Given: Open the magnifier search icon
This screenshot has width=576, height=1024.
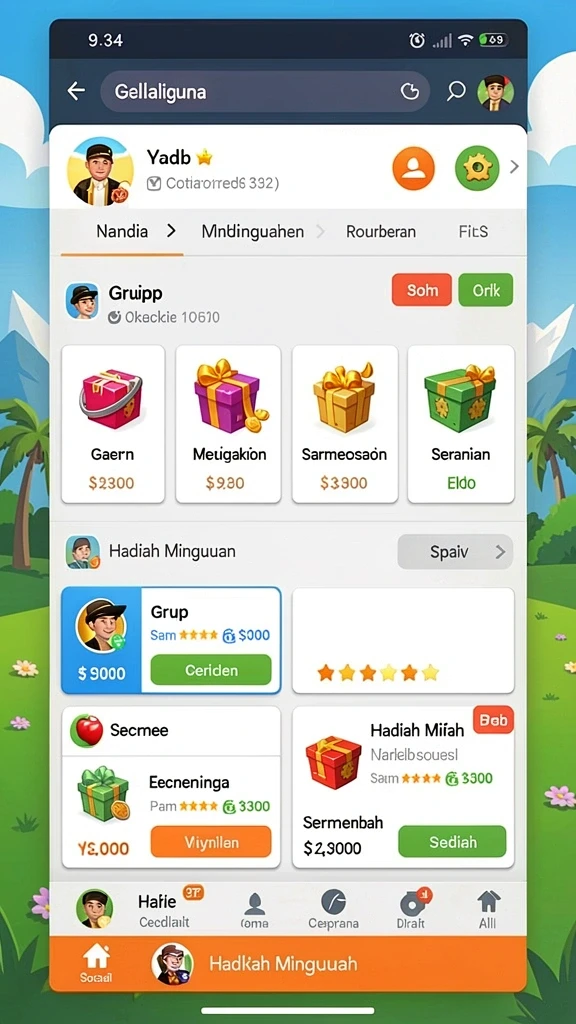Looking at the screenshot, I should 456,91.
